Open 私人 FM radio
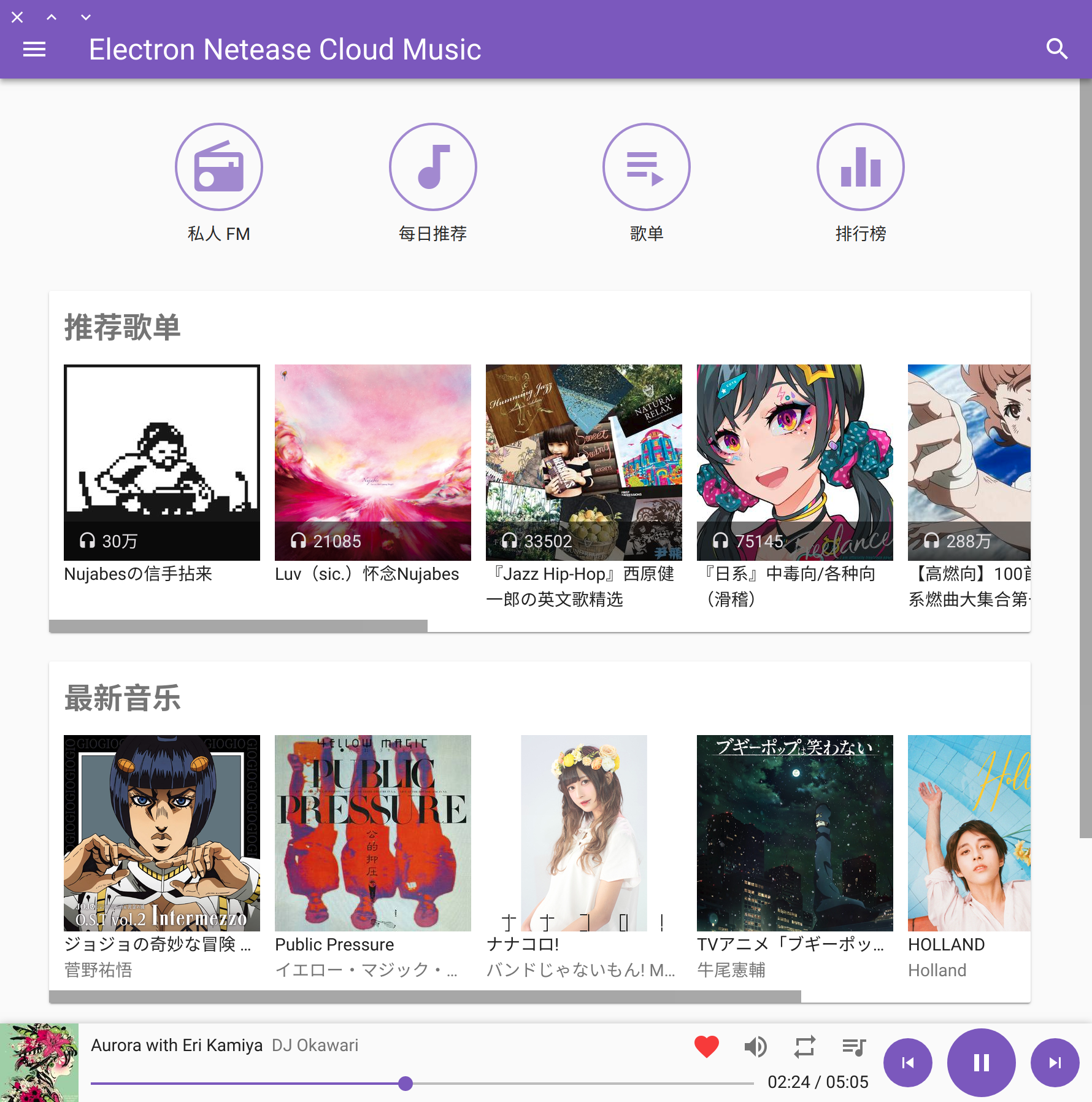1092x1102 pixels. tap(219, 167)
